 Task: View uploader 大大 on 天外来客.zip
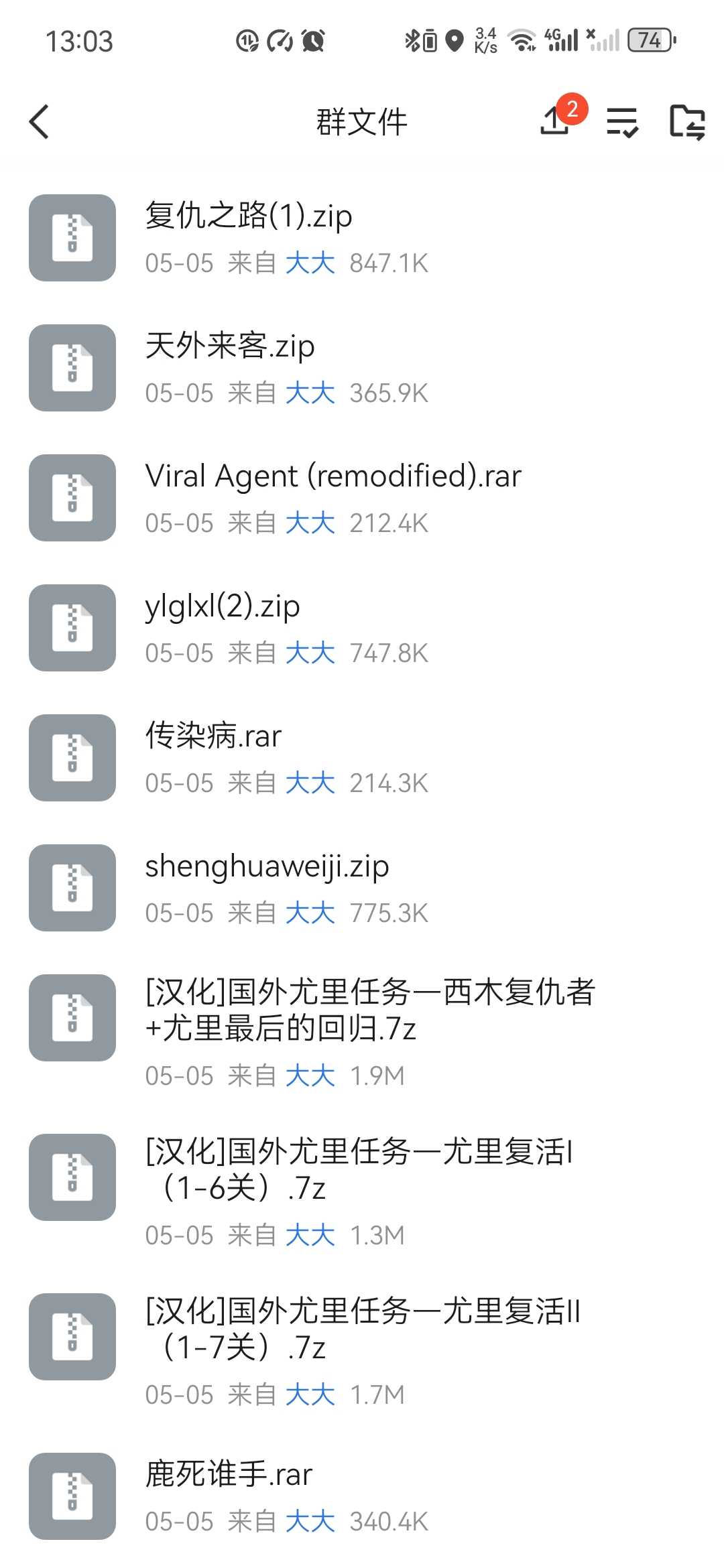pos(310,393)
